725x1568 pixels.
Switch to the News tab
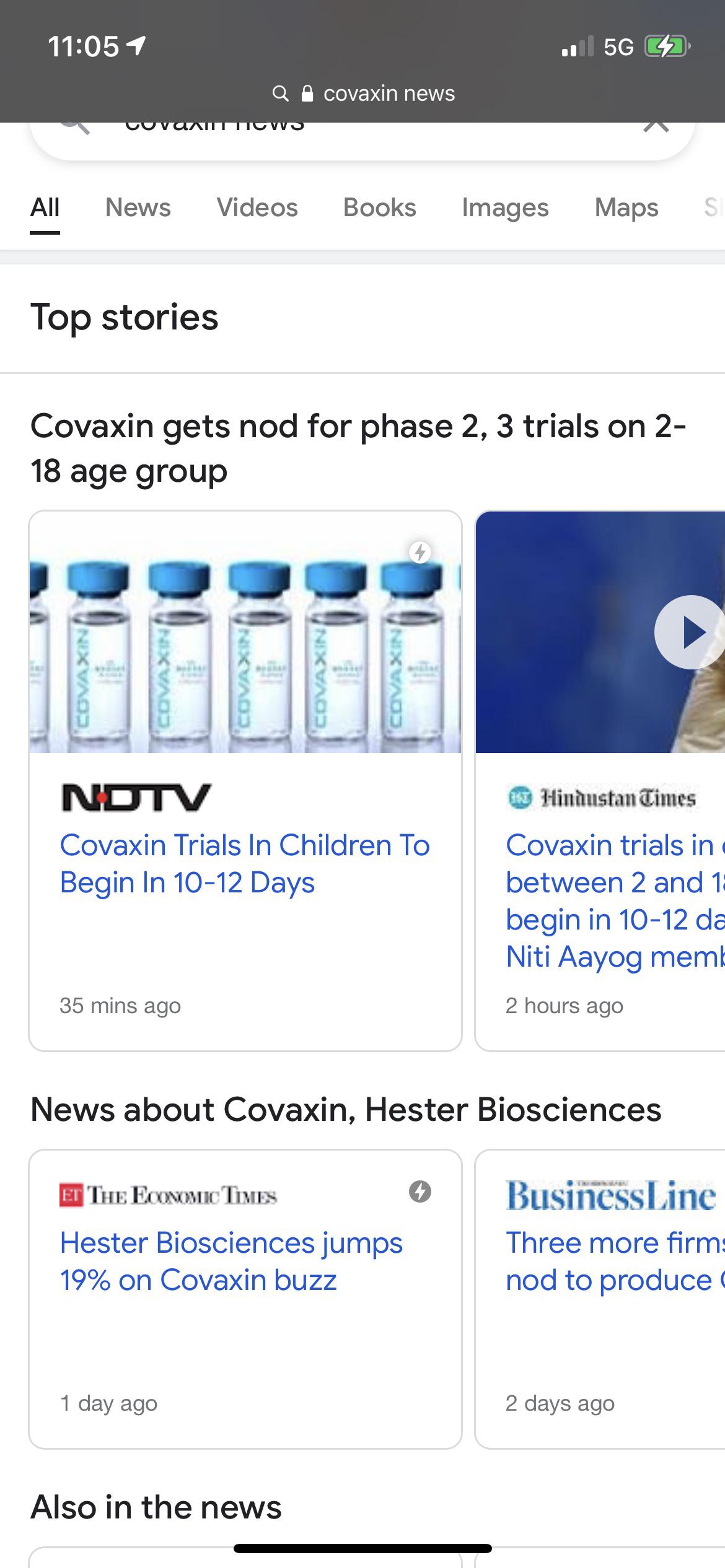coord(138,207)
